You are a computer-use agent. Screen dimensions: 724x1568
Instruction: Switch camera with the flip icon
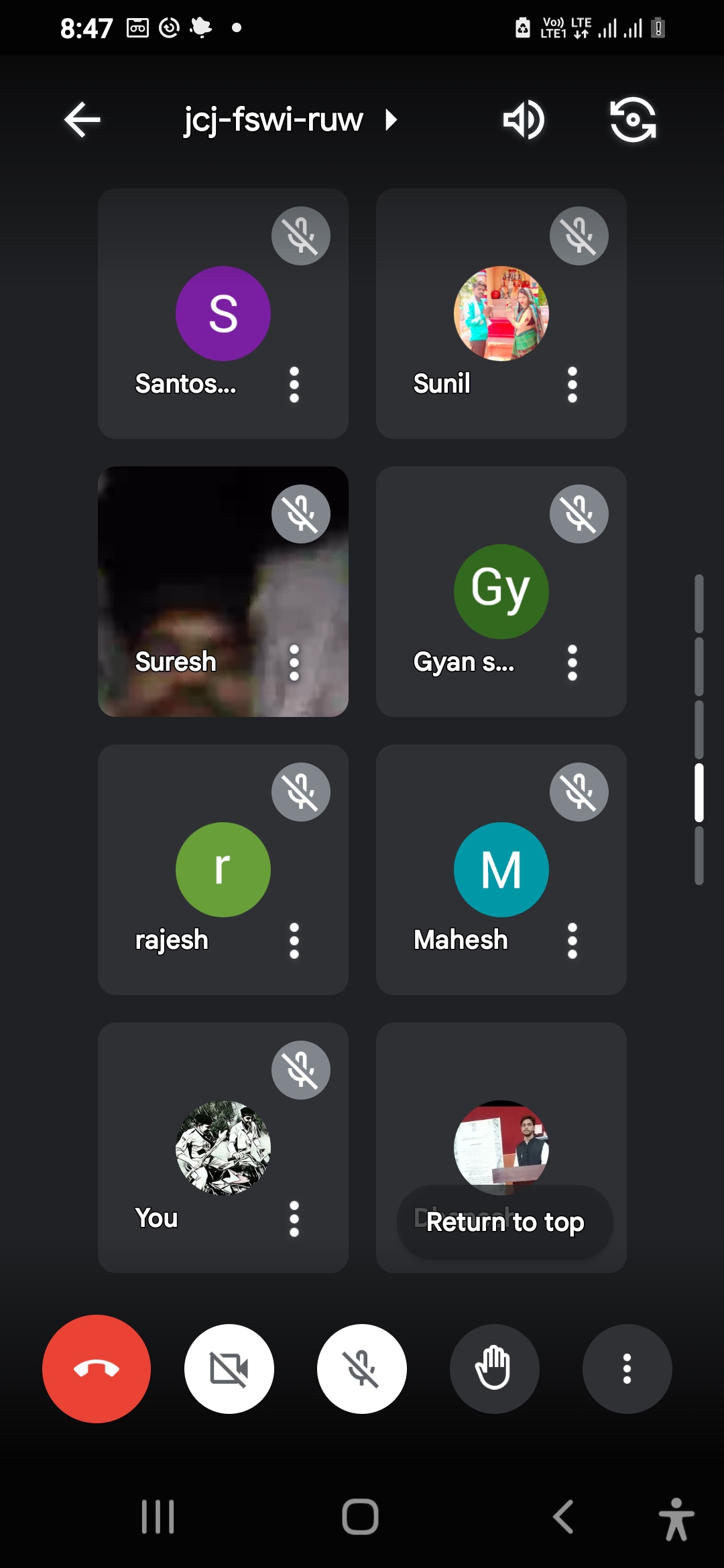(633, 120)
